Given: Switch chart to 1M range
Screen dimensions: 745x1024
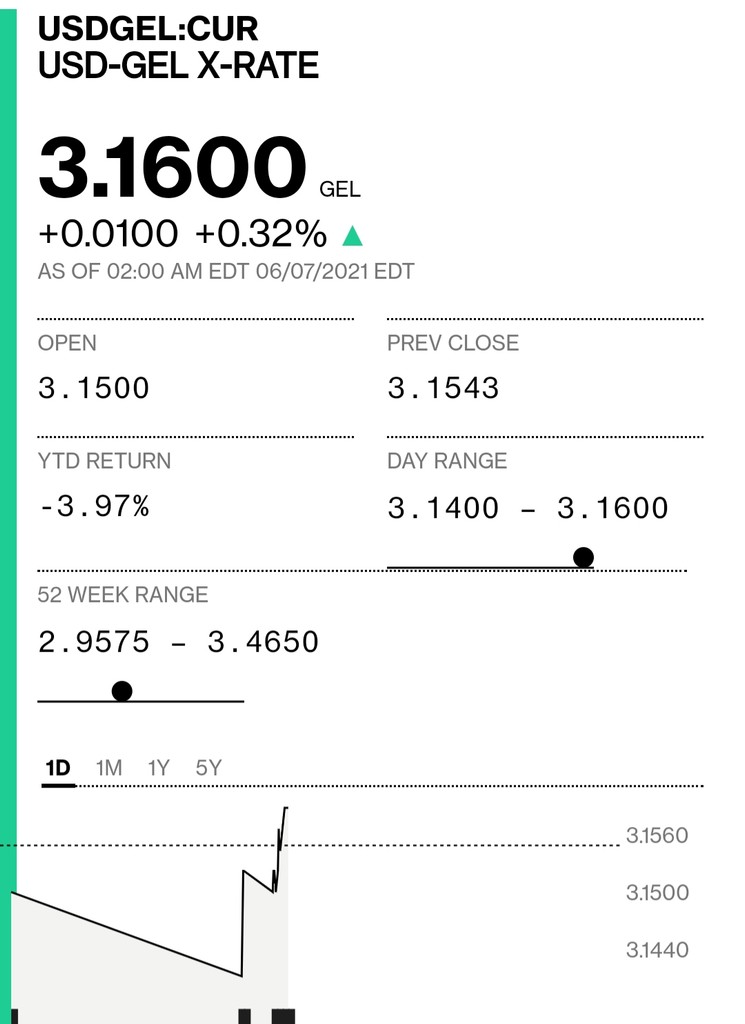Looking at the screenshot, I should tap(109, 768).
